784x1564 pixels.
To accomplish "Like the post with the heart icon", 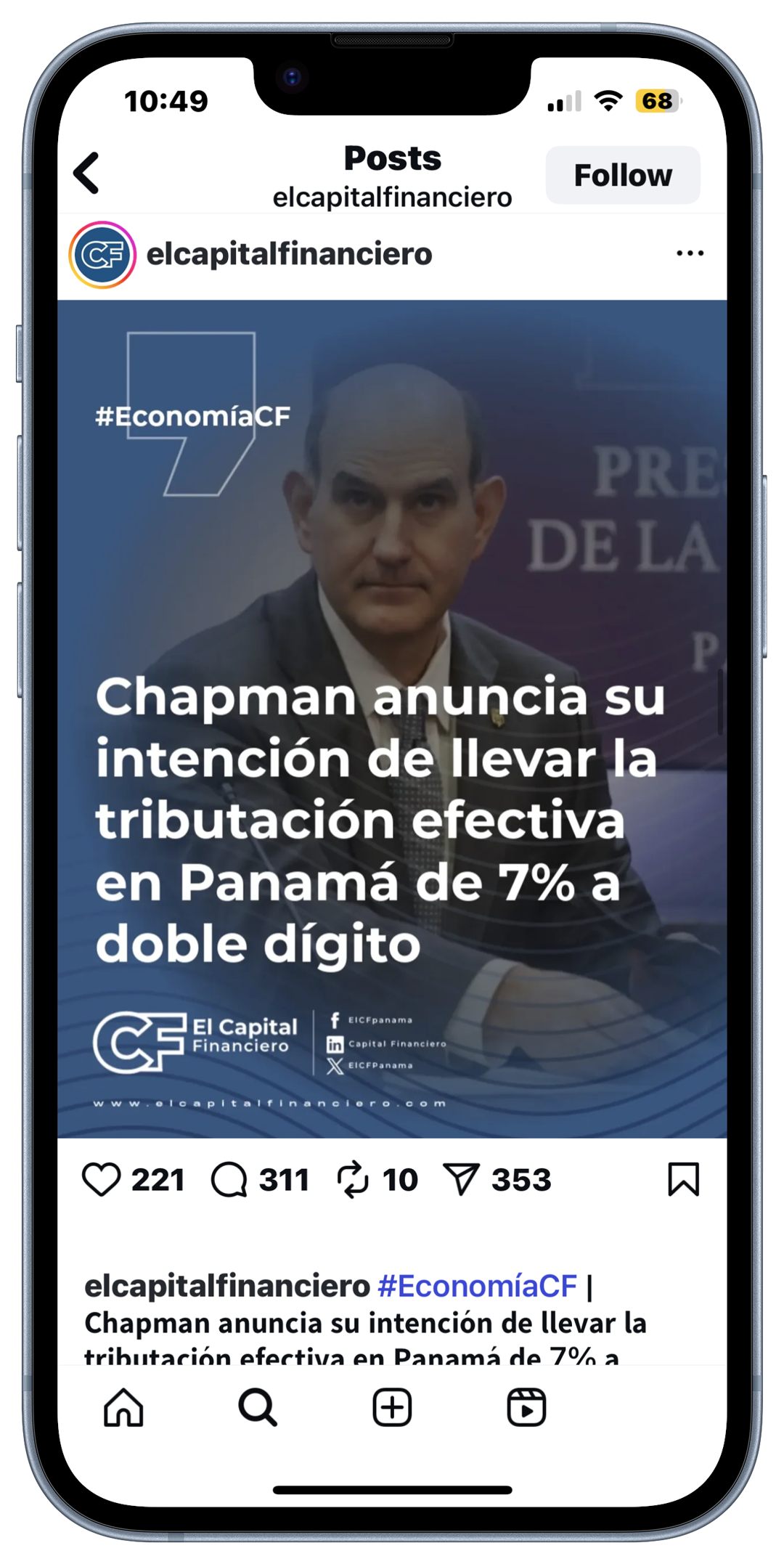I will point(101,1179).
